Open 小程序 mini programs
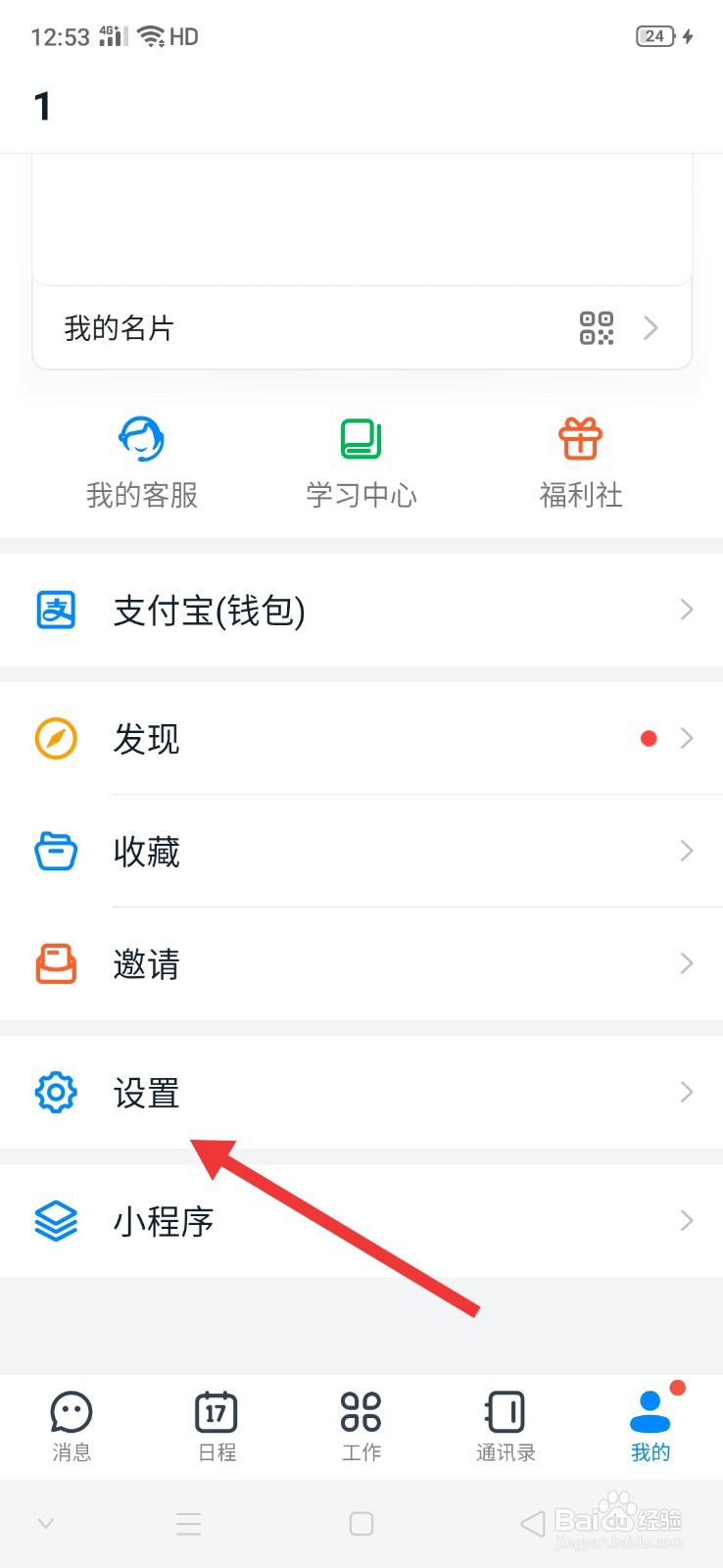 pos(361,1220)
